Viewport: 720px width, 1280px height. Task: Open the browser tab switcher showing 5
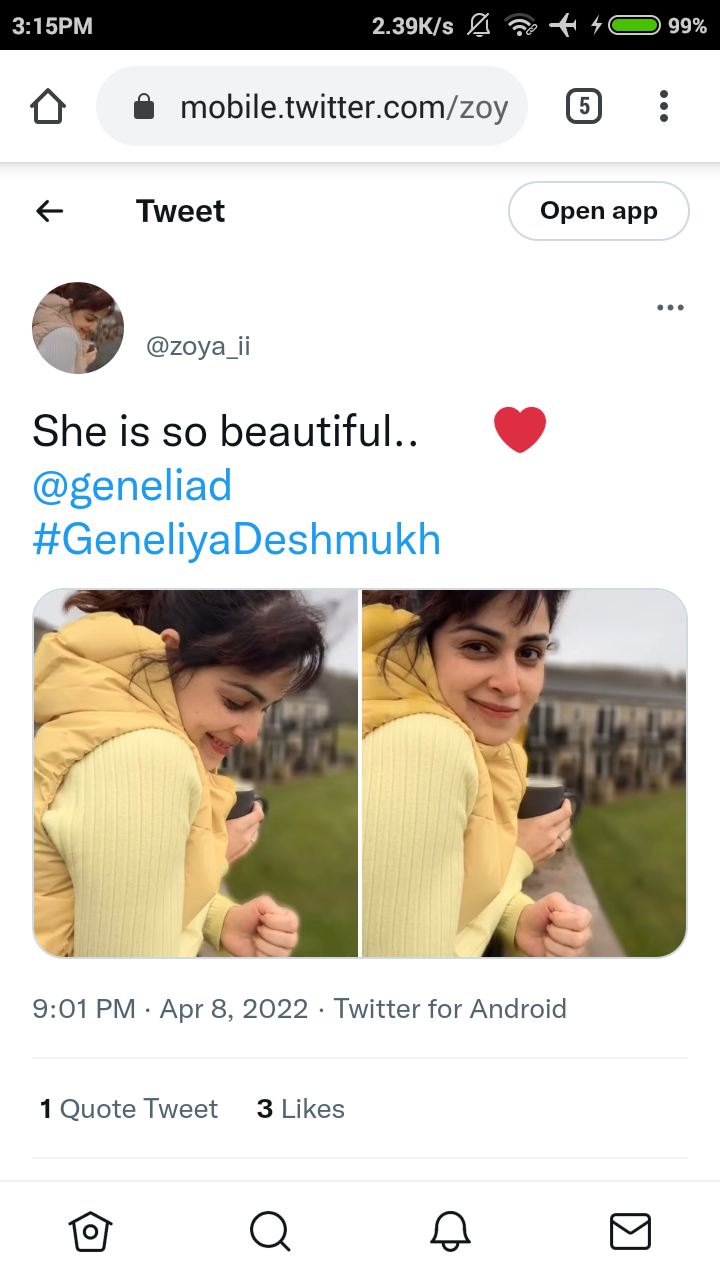coord(584,106)
